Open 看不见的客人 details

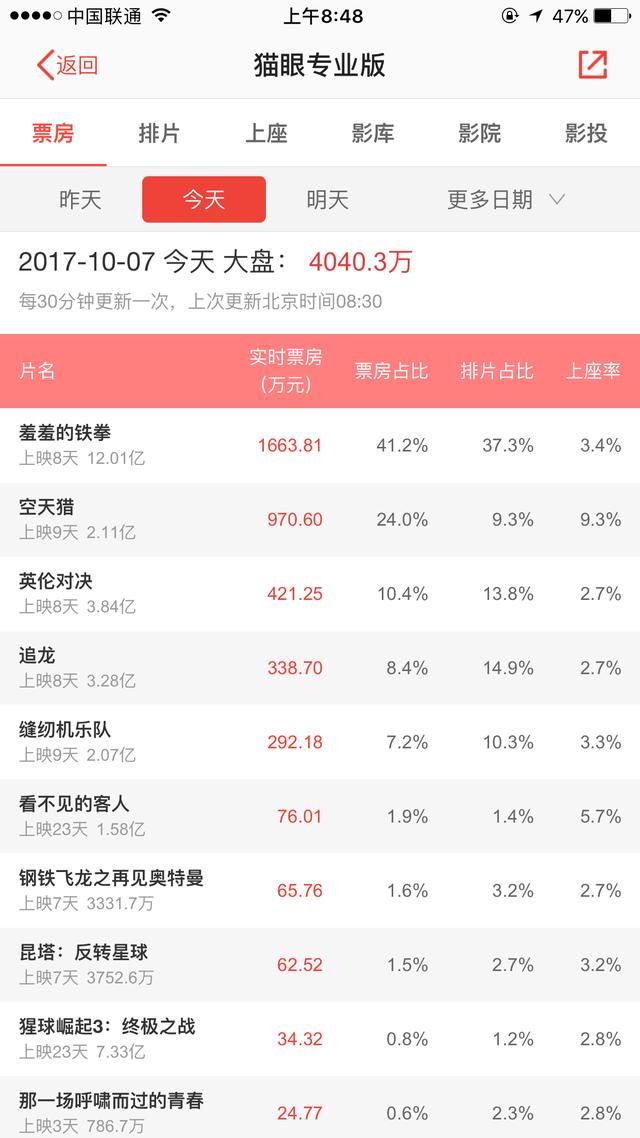(320, 816)
